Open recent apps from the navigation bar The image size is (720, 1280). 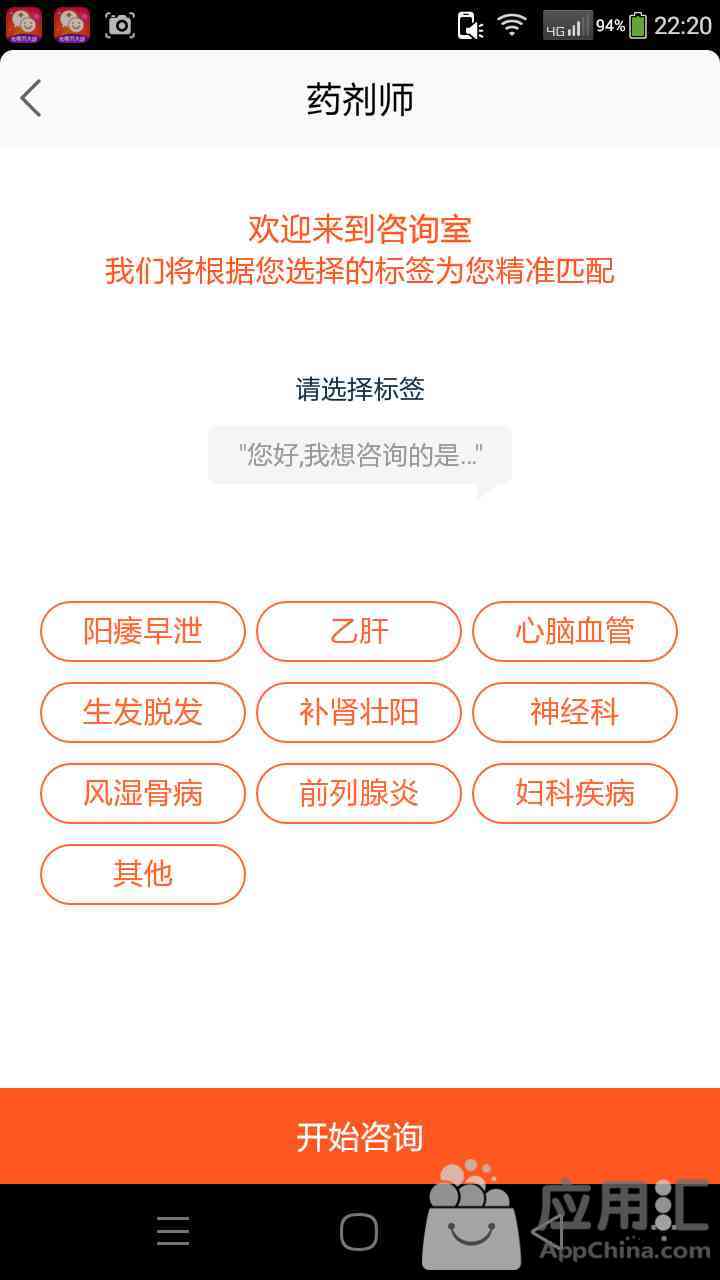[x=173, y=1232]
